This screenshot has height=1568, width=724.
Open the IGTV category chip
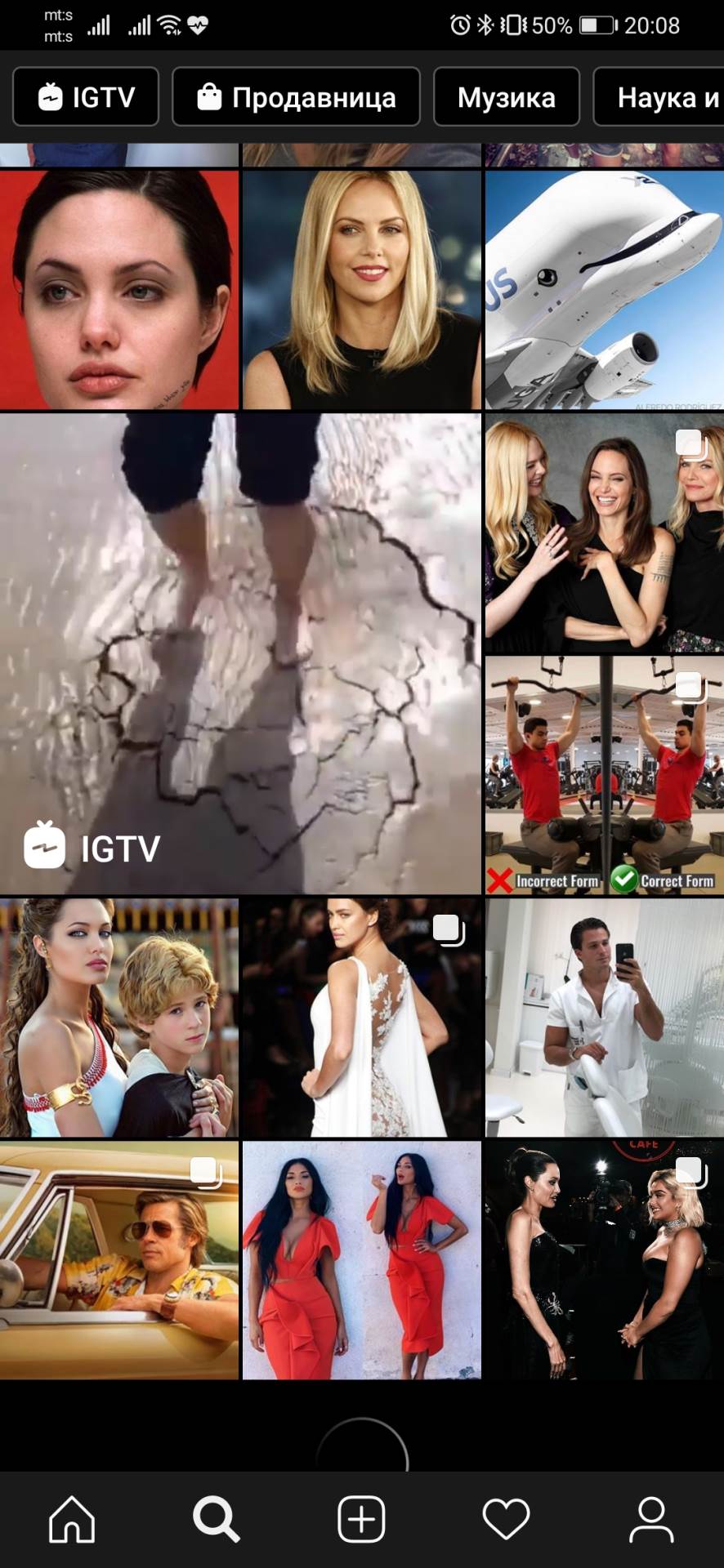(x=86, y=97)
